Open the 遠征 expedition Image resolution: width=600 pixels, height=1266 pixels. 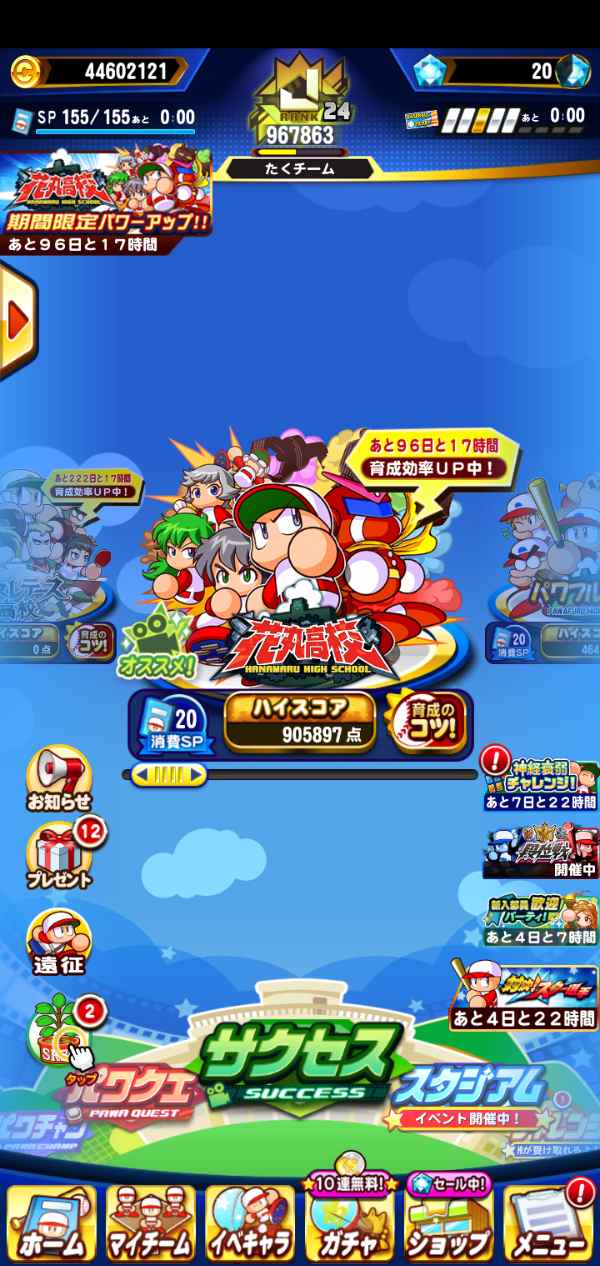point(58,942)
